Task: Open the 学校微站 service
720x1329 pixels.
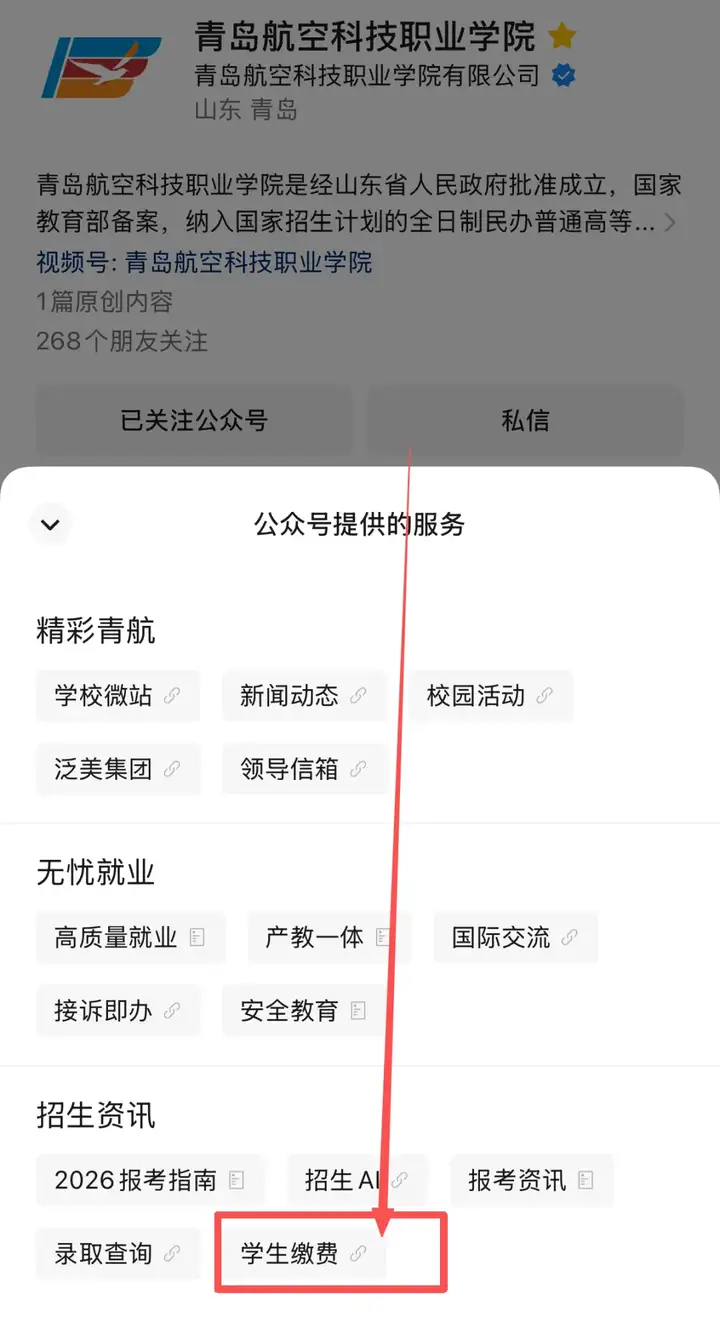Action: [x=118, y=696]
